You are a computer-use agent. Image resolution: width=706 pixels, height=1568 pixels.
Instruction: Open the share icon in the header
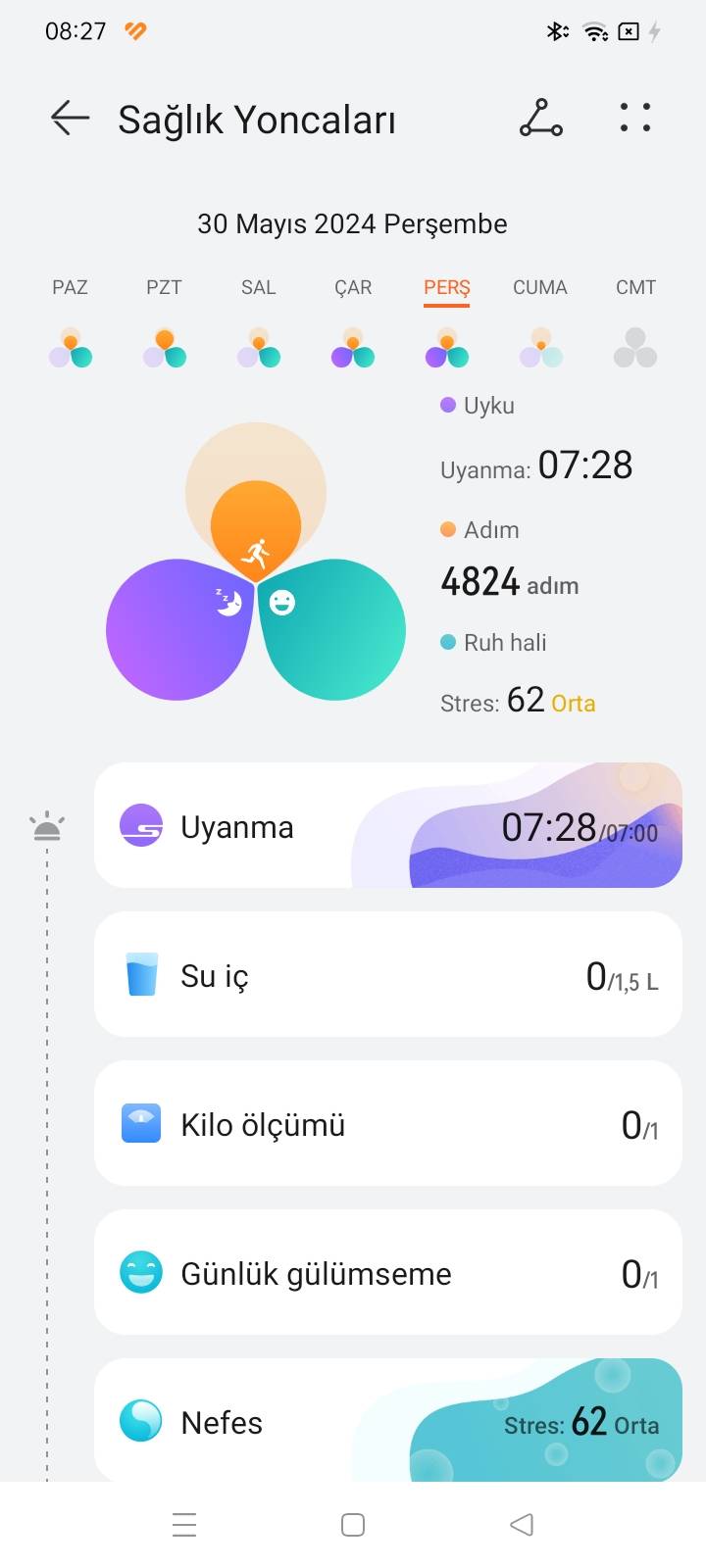point(540,118)
